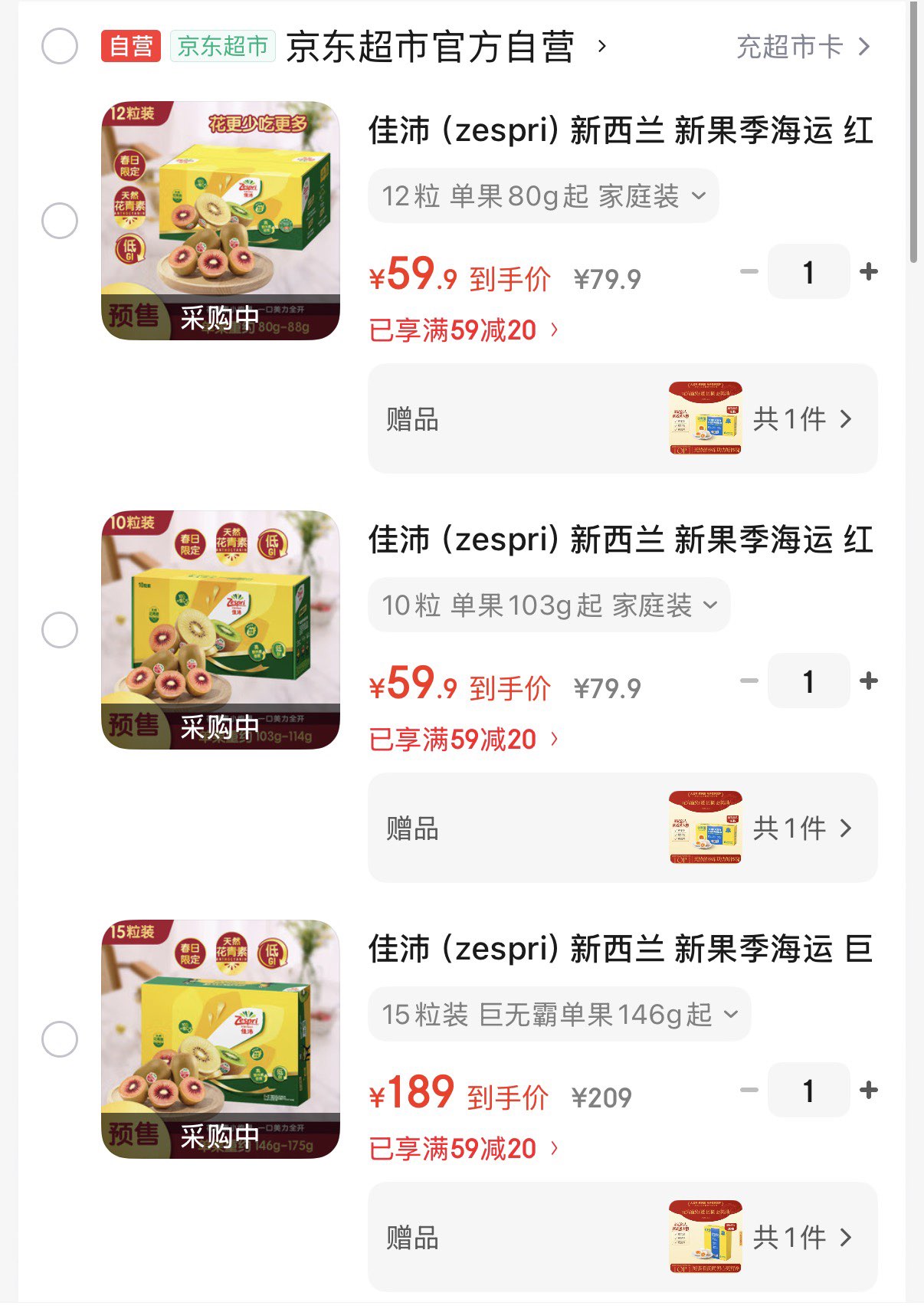Open the 12粒装 kiwi product image
The width and height of the screenshot is (924, 1309).
point(221,221)
